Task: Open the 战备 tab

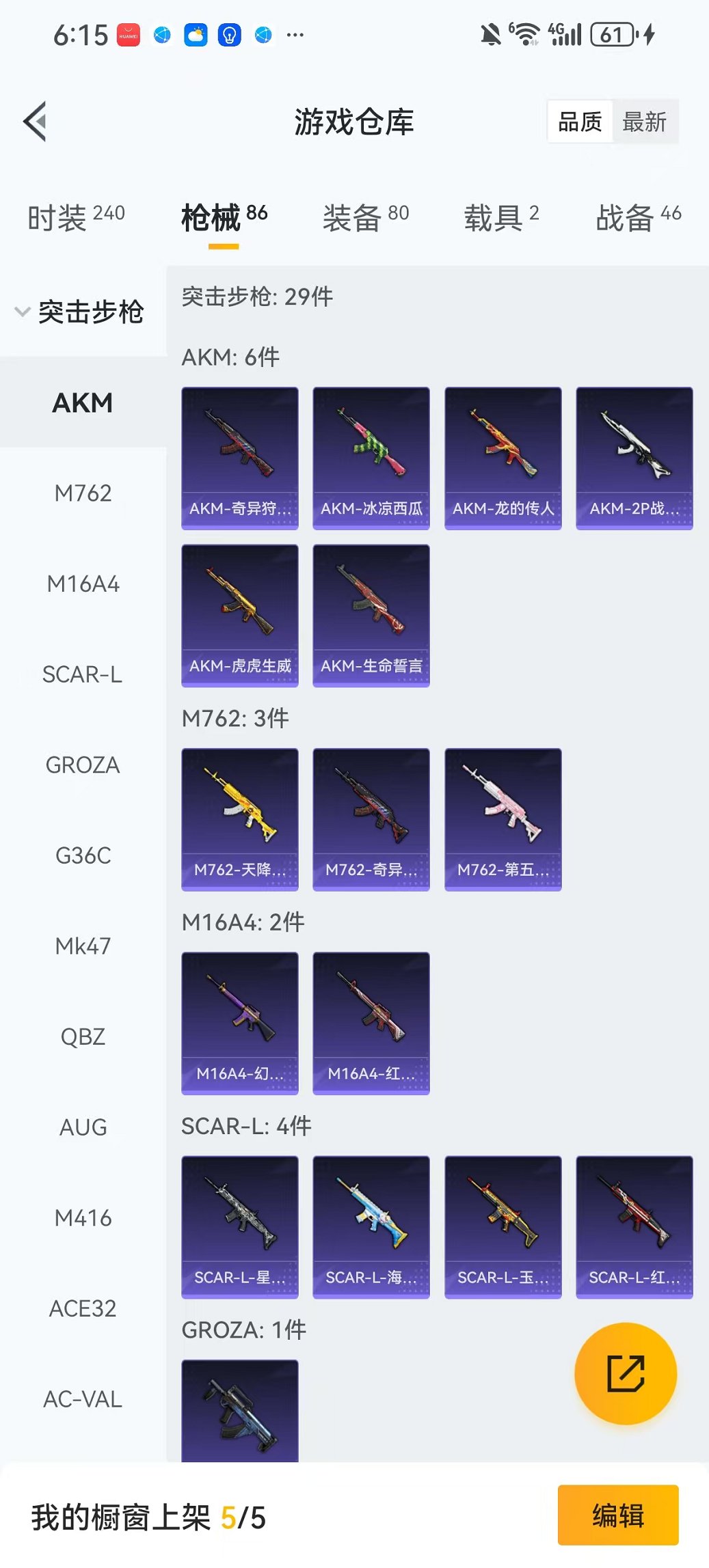Action: [x=638, y=217]
